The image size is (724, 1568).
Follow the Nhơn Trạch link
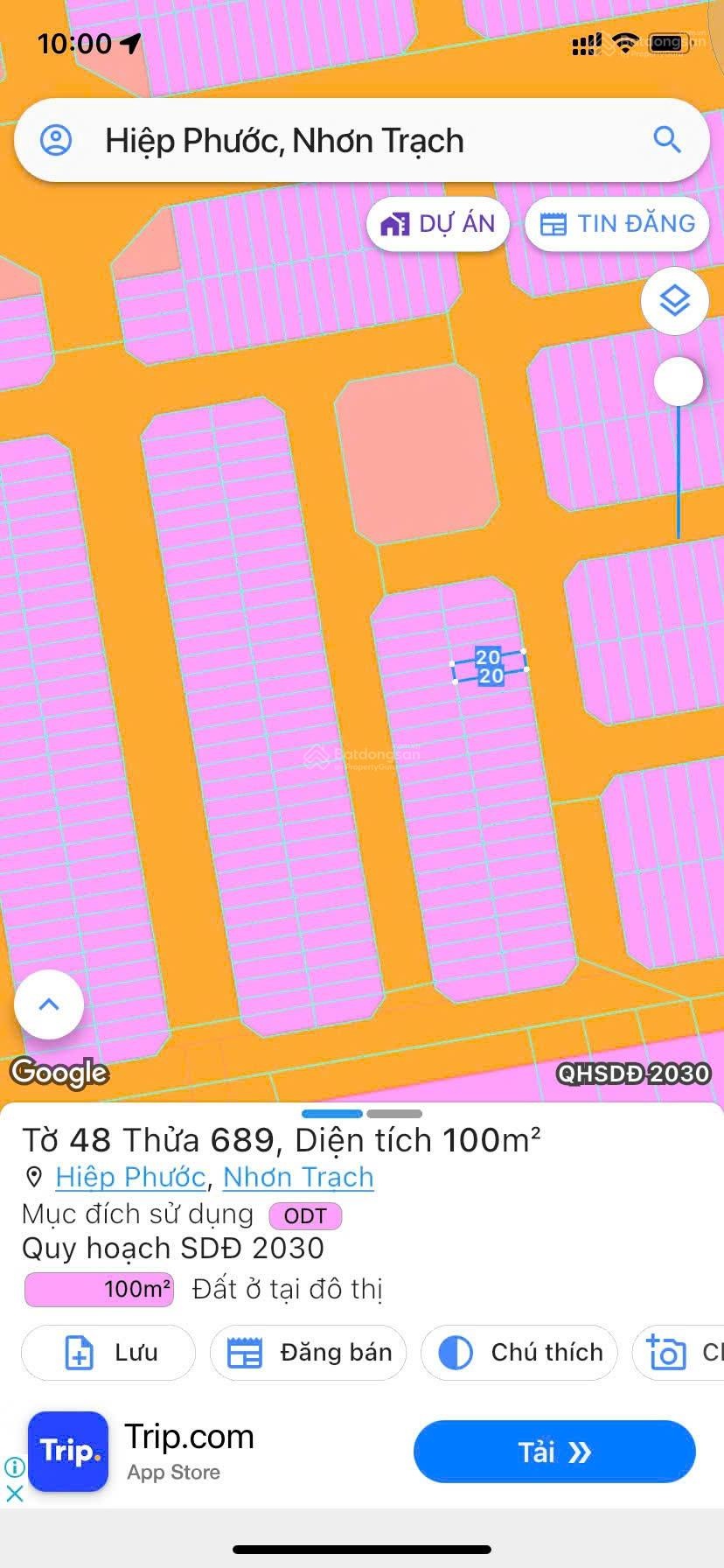[x=298, y=1178]
